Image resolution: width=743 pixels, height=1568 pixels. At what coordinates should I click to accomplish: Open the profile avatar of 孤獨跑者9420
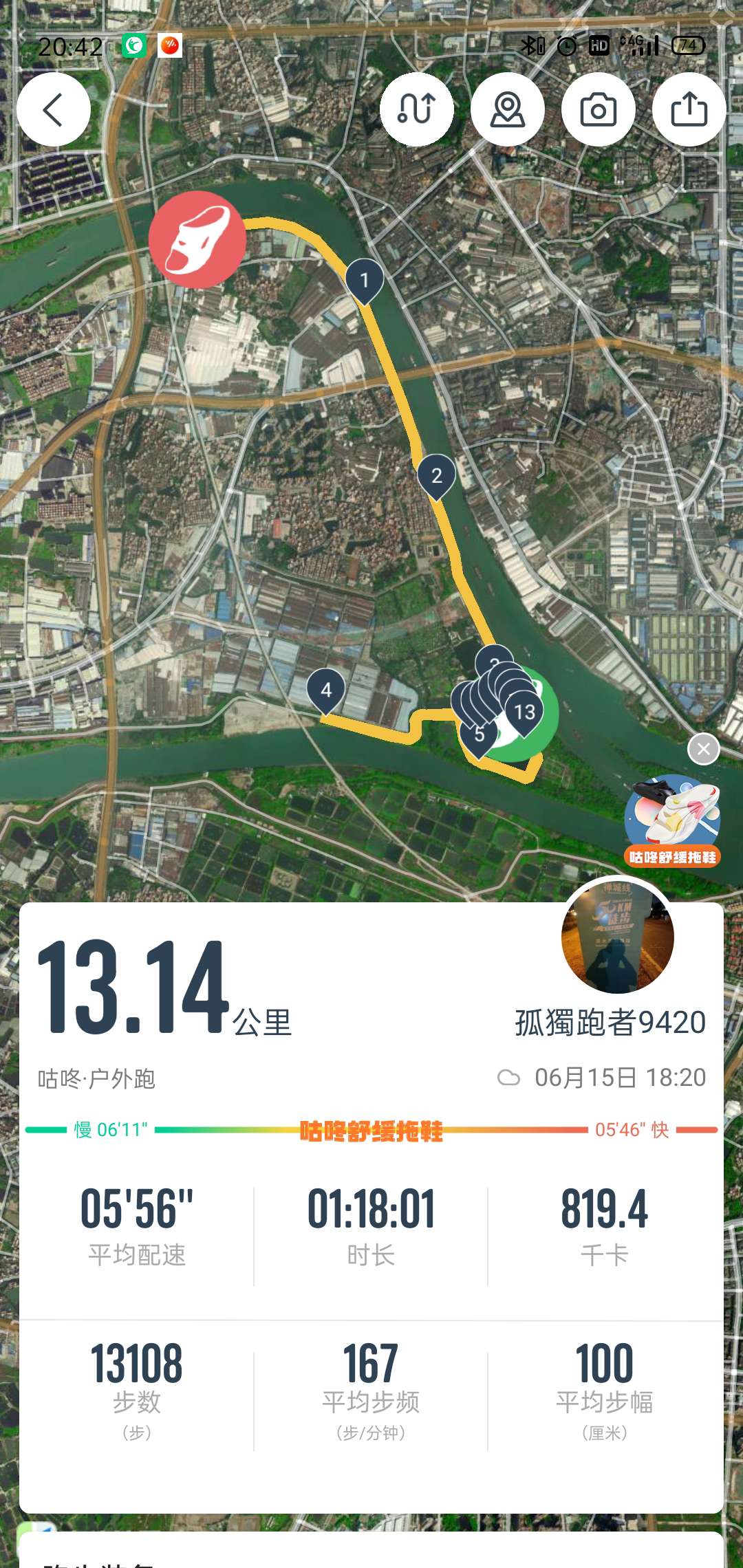tap(617, 937)
